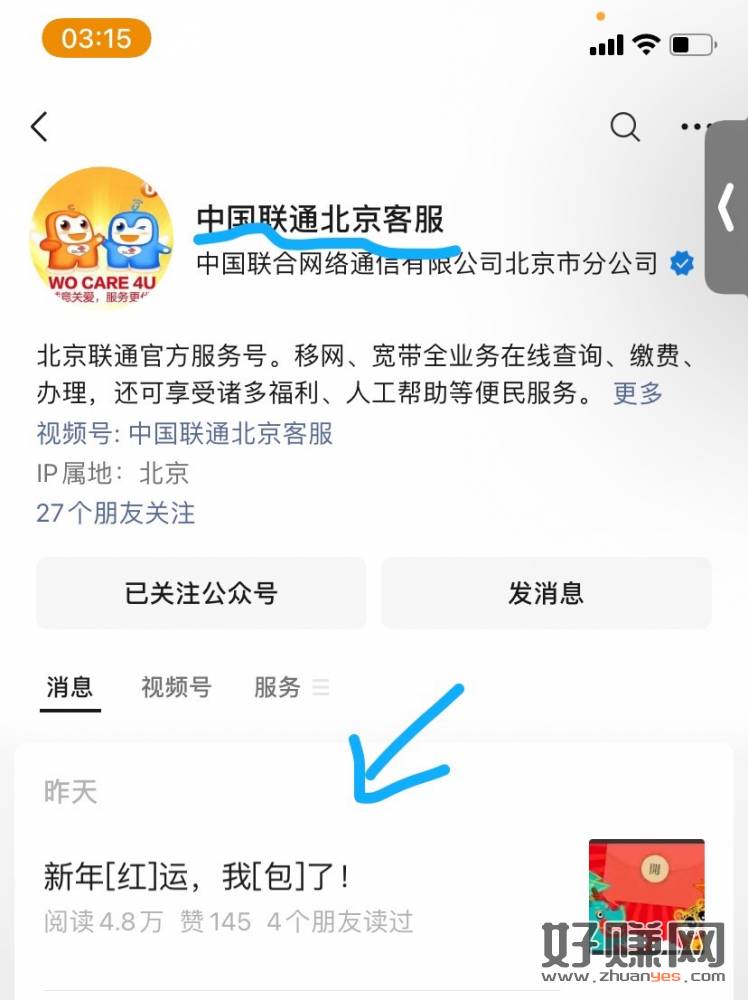This screenshot has width=748, height=1000.
Task: Tap 发消息 to send a message
Action: click(x=546, y=593)
